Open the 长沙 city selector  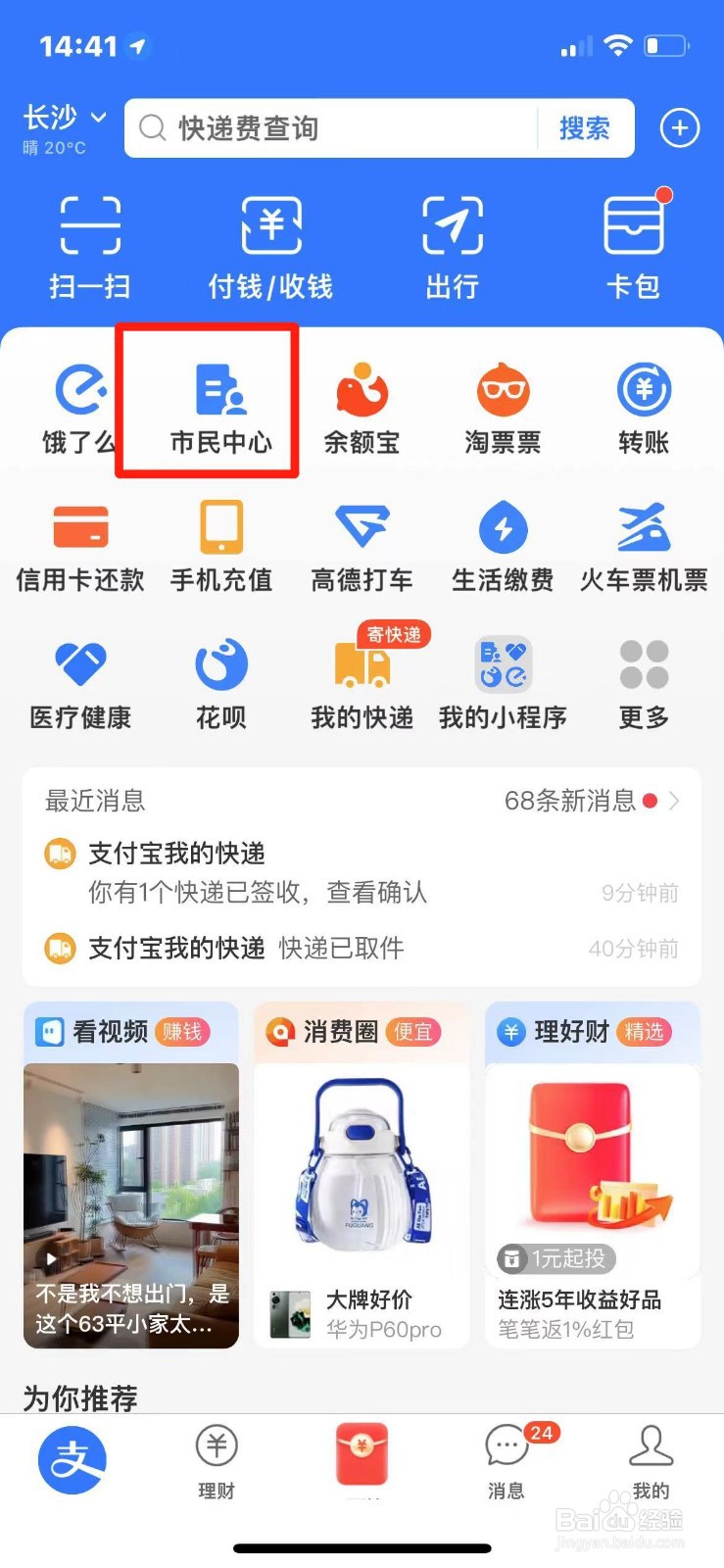[57, 118]
